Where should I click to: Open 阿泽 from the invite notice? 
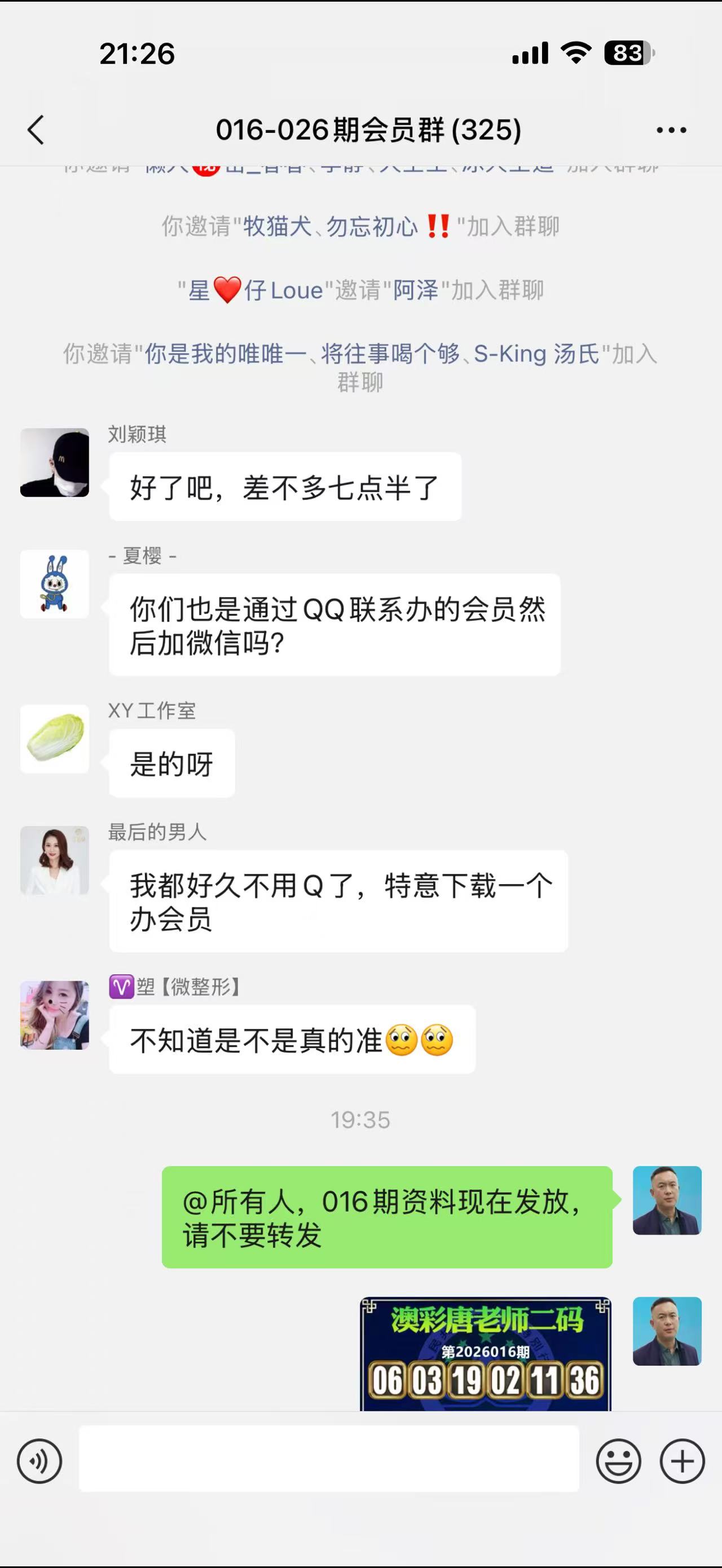(x=416, y=290)
